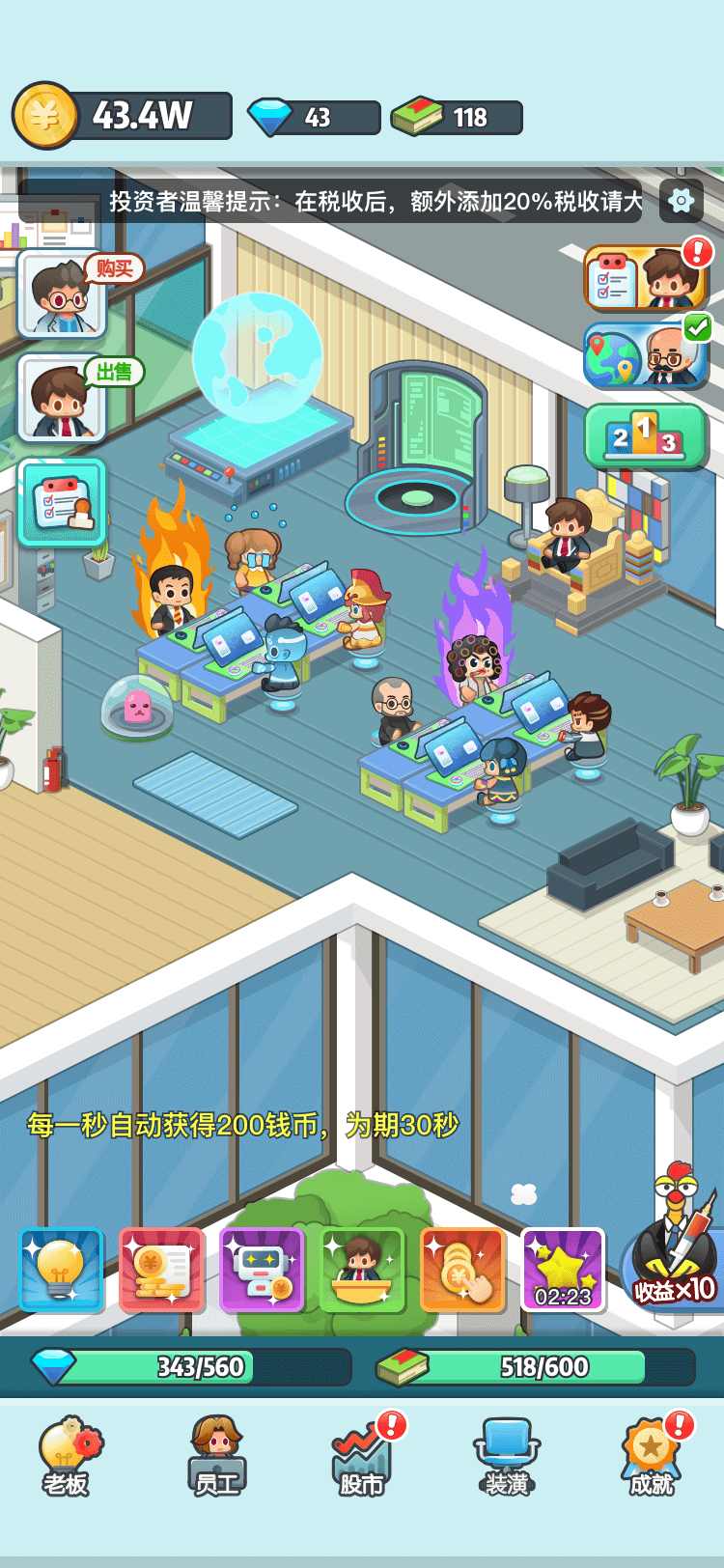This screenshot has width=724, height=1568.
Task: Open the clipboard stamp task button
Action: pyautogui.click(x=62, y=503)
